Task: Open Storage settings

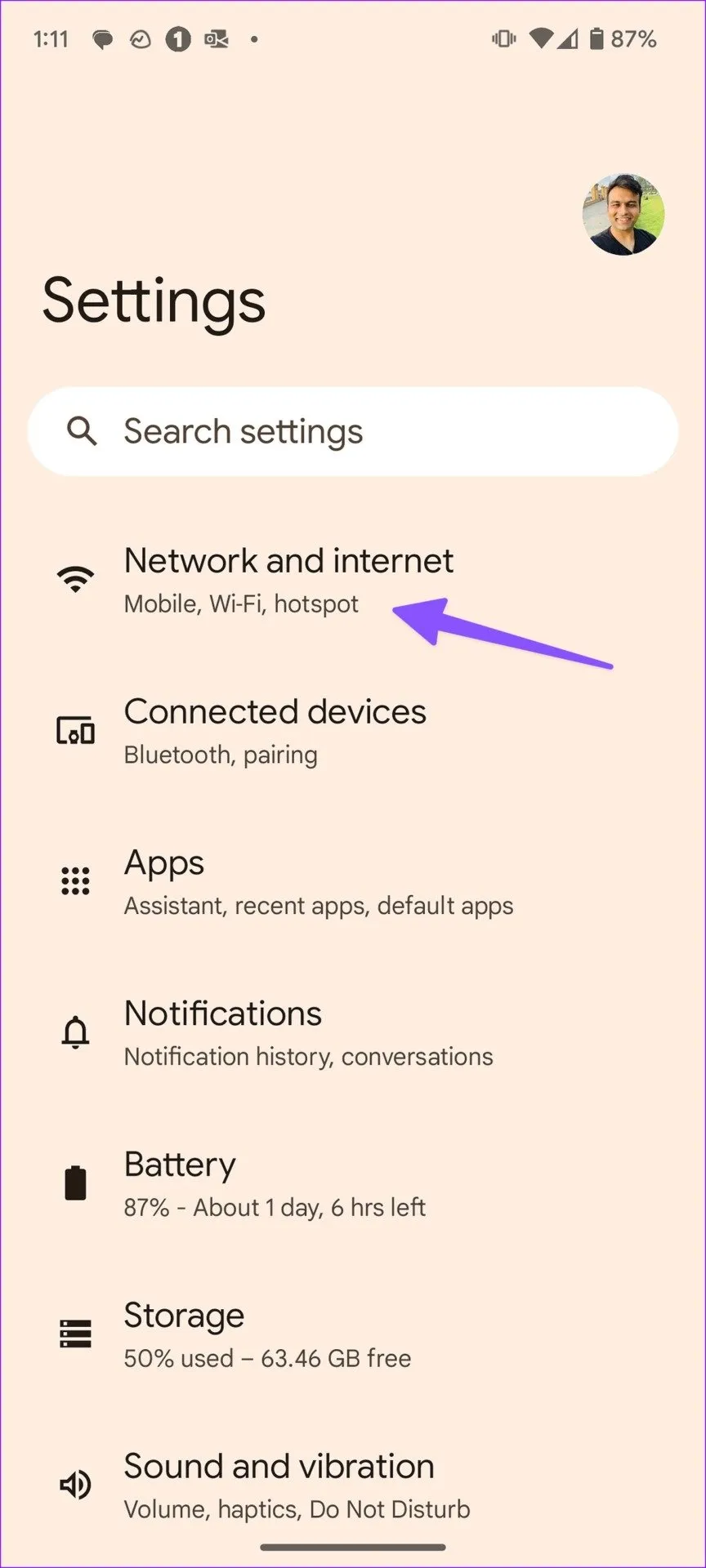Action: point(266,1335)
